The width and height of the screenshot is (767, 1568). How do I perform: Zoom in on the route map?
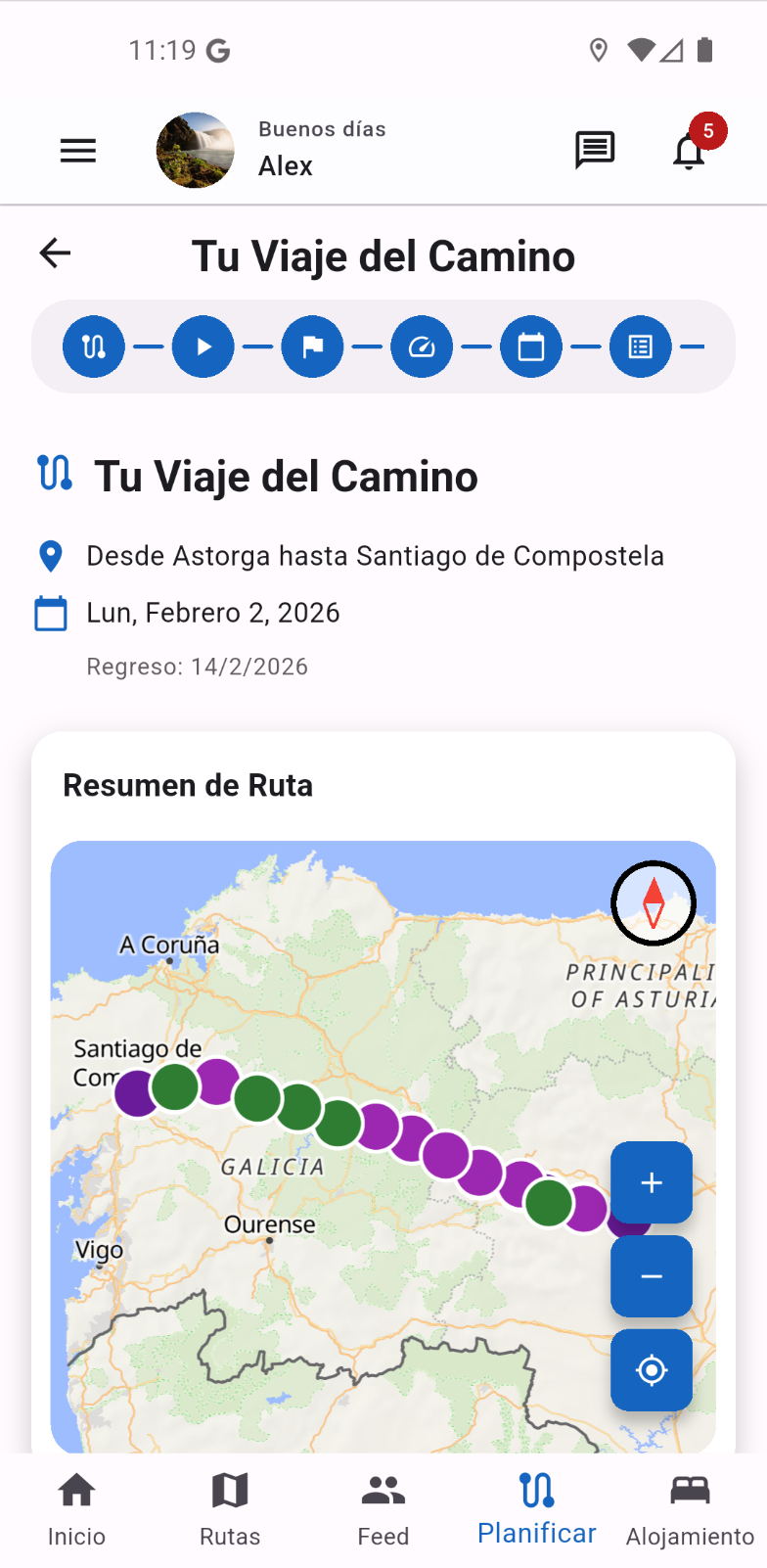click(652, 1182)
